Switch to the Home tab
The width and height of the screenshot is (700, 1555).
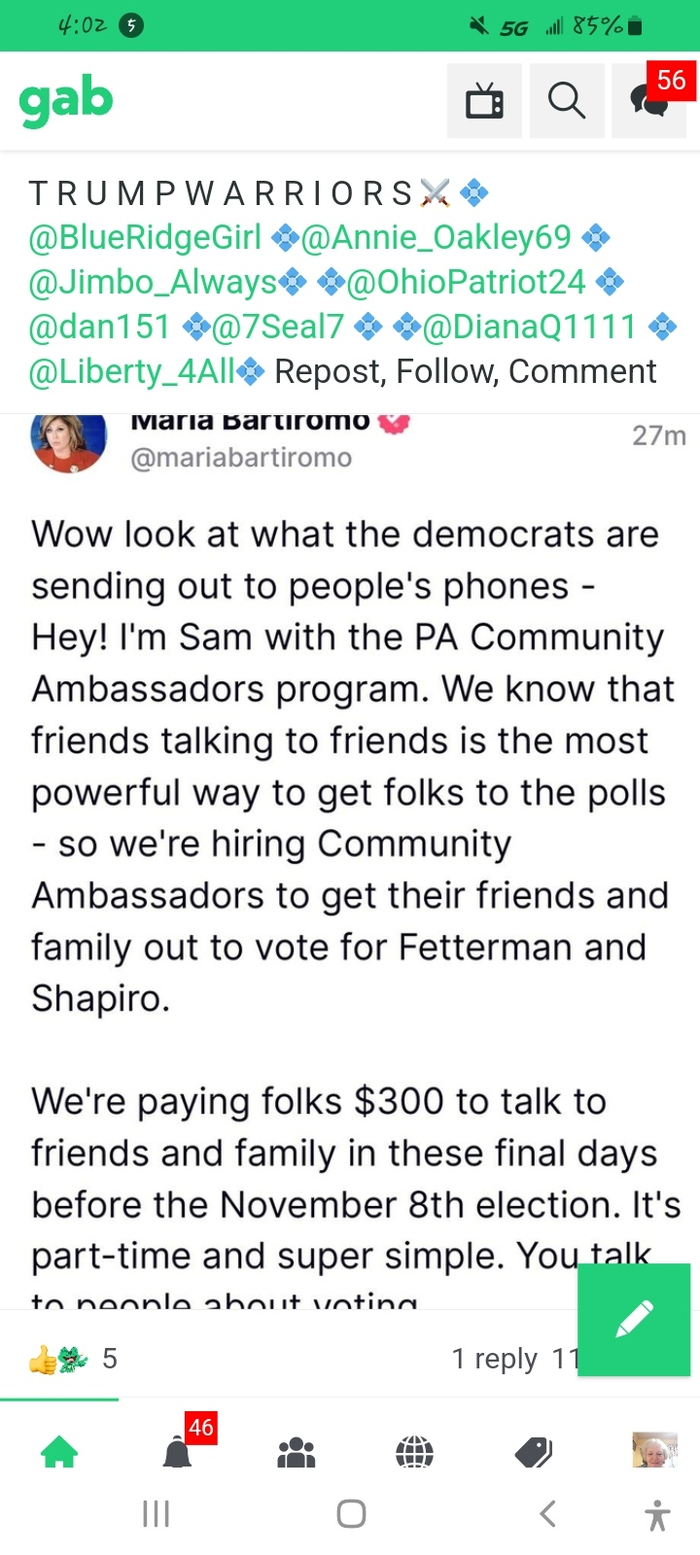59,1453
